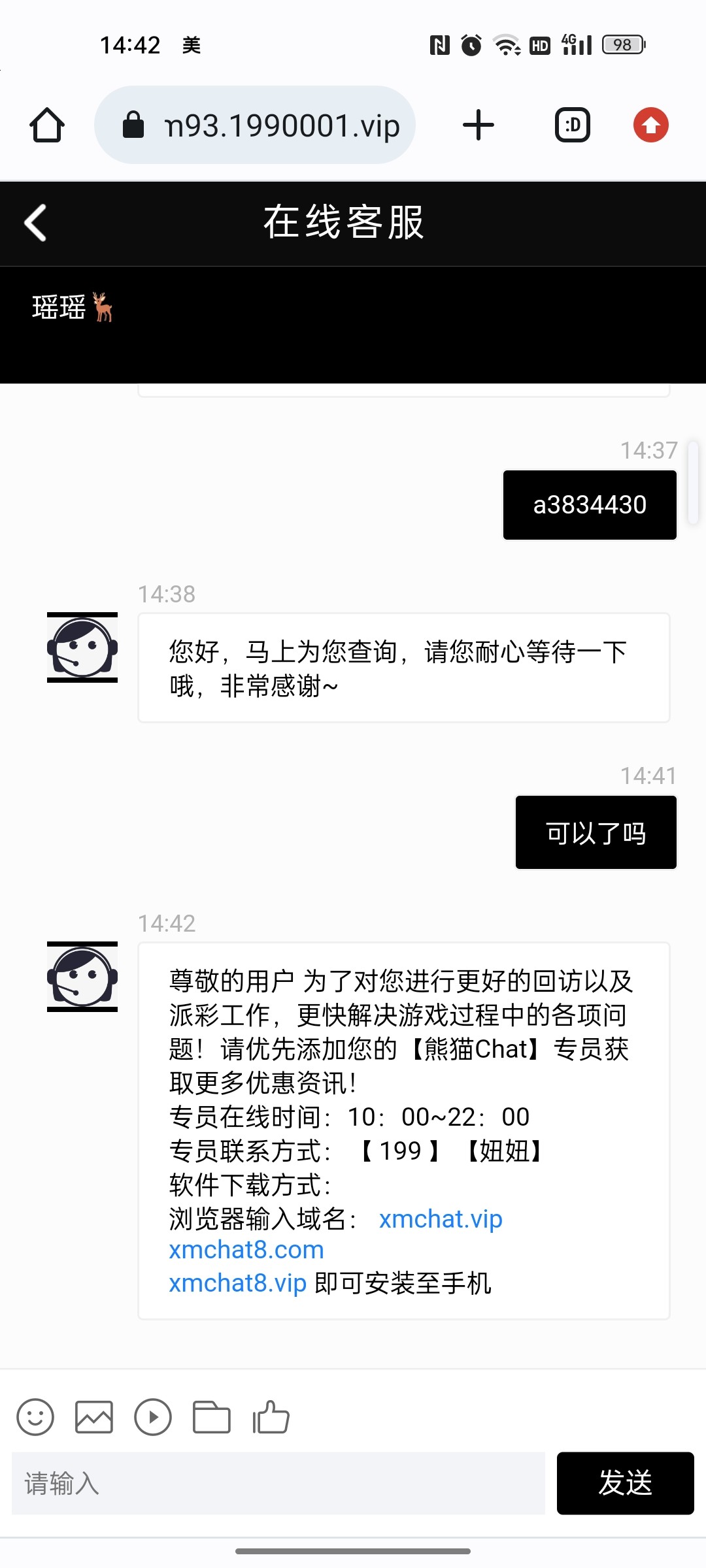This screenshot has width=706, height=1568.
Task: Go back from the 在线客服 chat
Action: [36, 223]
